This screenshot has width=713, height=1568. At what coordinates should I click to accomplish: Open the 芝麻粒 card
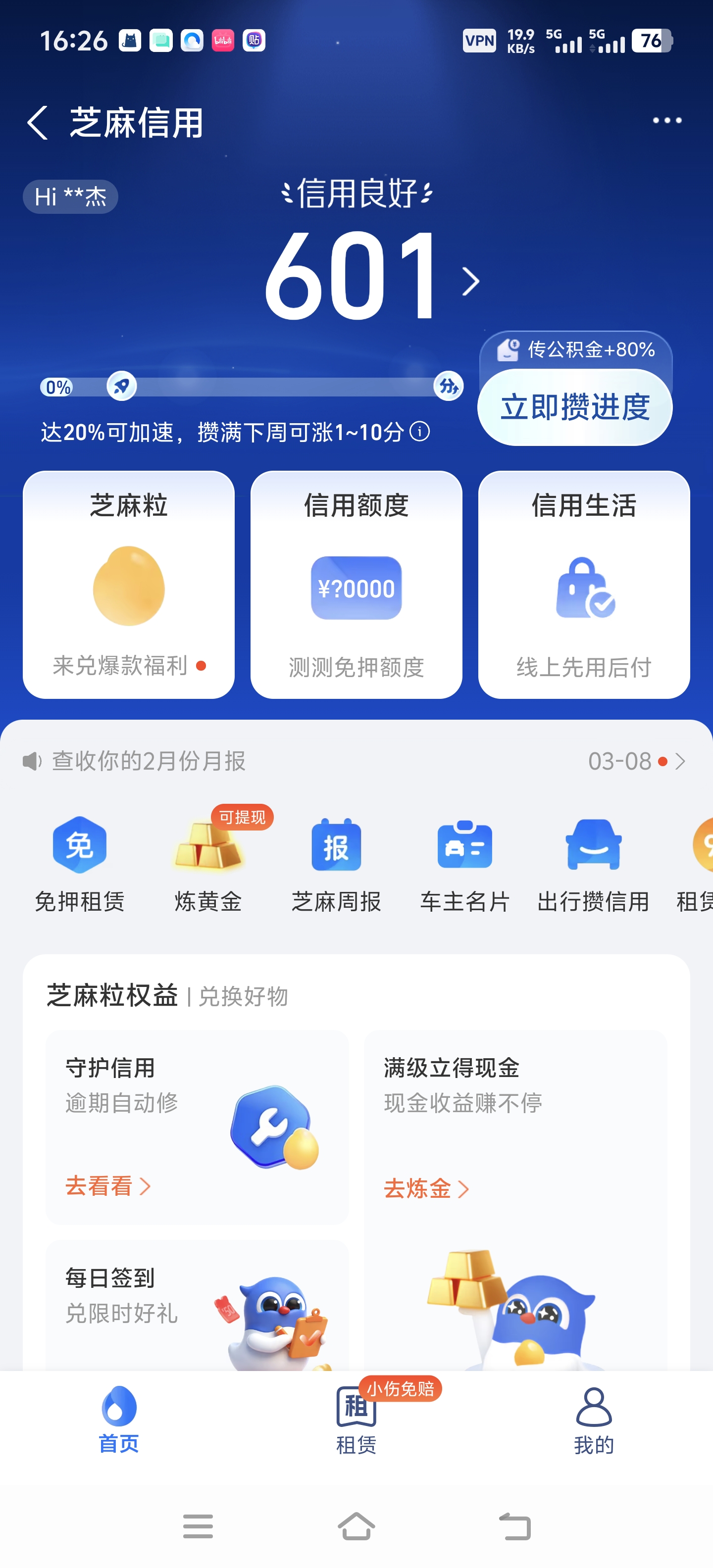[128, 585]
